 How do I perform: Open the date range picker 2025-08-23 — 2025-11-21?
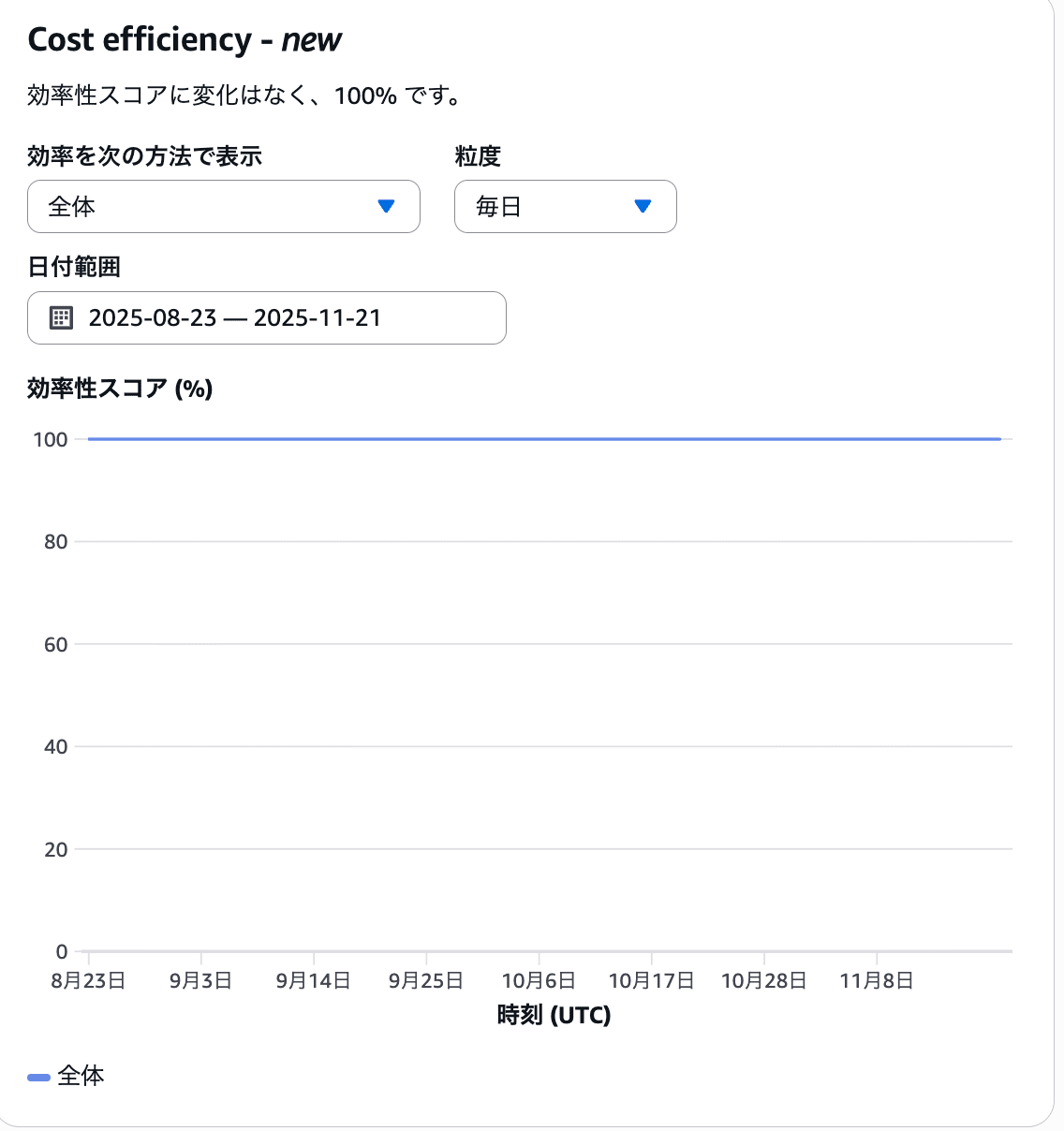(266, 318)
